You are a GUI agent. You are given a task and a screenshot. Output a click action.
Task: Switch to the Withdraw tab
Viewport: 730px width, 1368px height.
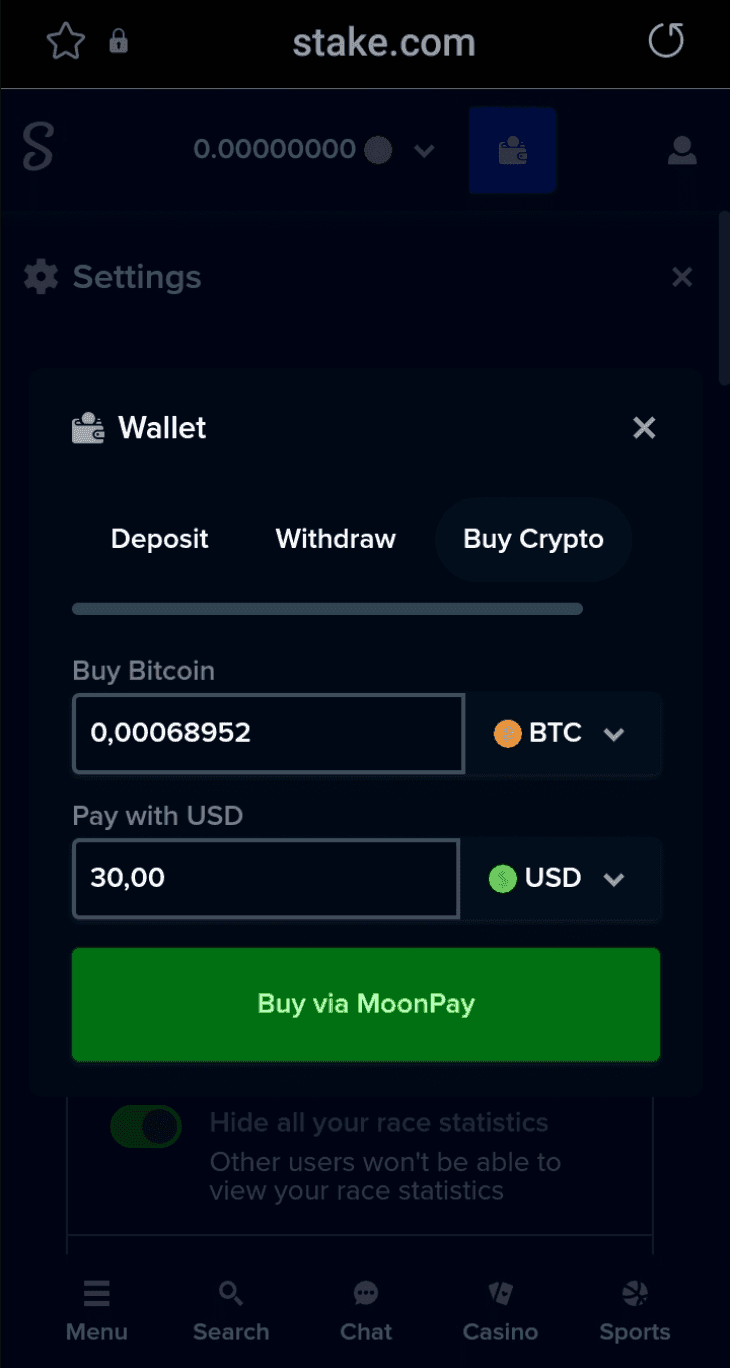click(334, 539)
